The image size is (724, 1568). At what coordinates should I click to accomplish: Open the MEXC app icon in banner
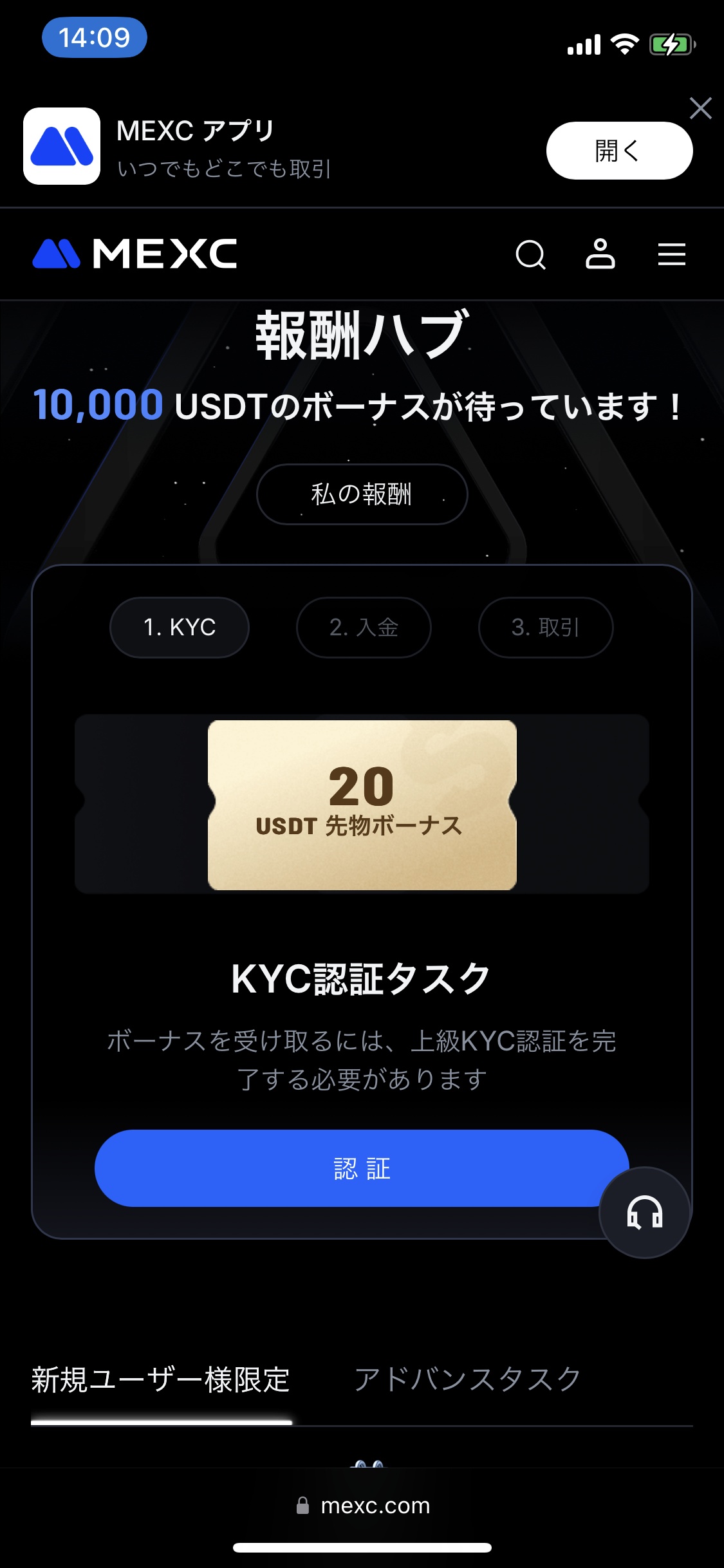pos(62,146)
